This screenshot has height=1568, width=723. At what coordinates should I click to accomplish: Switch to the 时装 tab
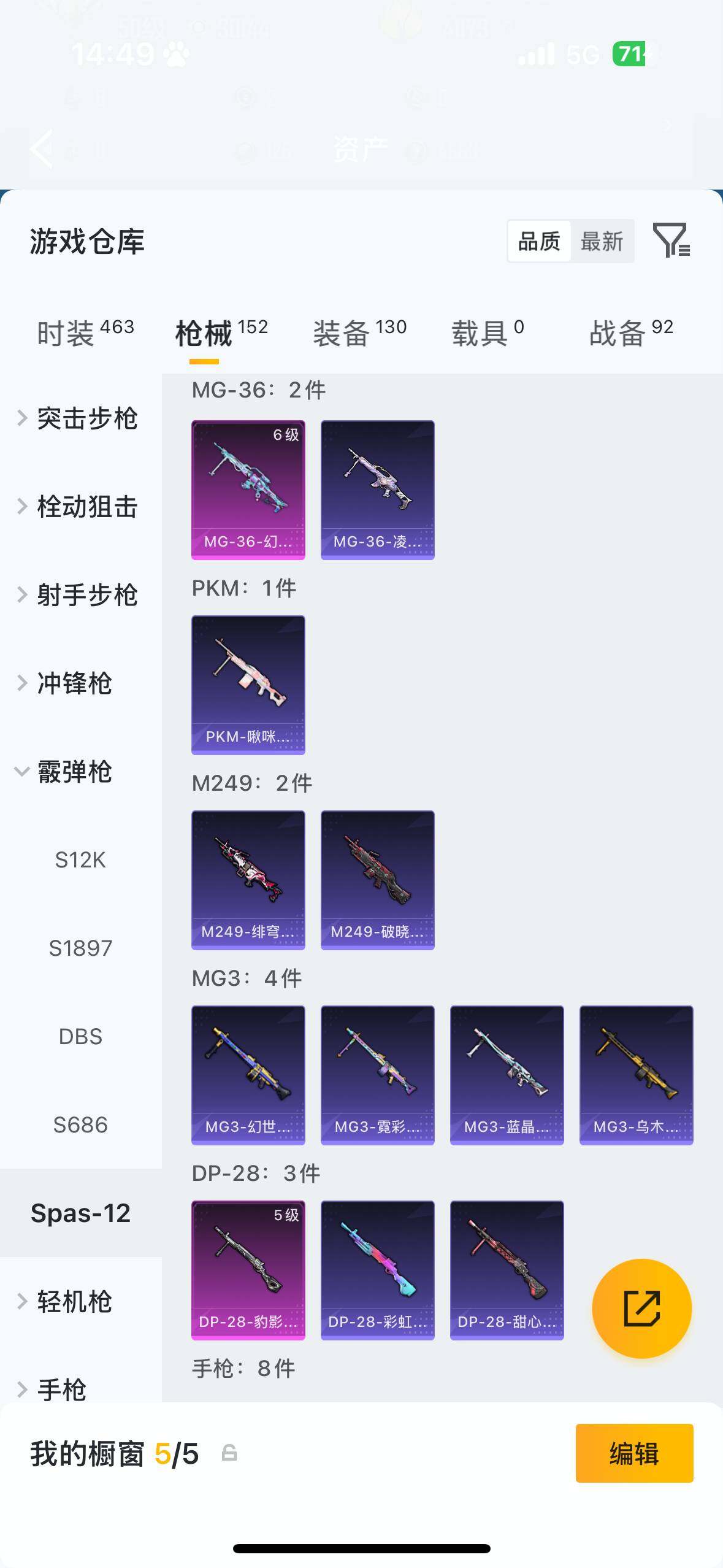(85, 332)
